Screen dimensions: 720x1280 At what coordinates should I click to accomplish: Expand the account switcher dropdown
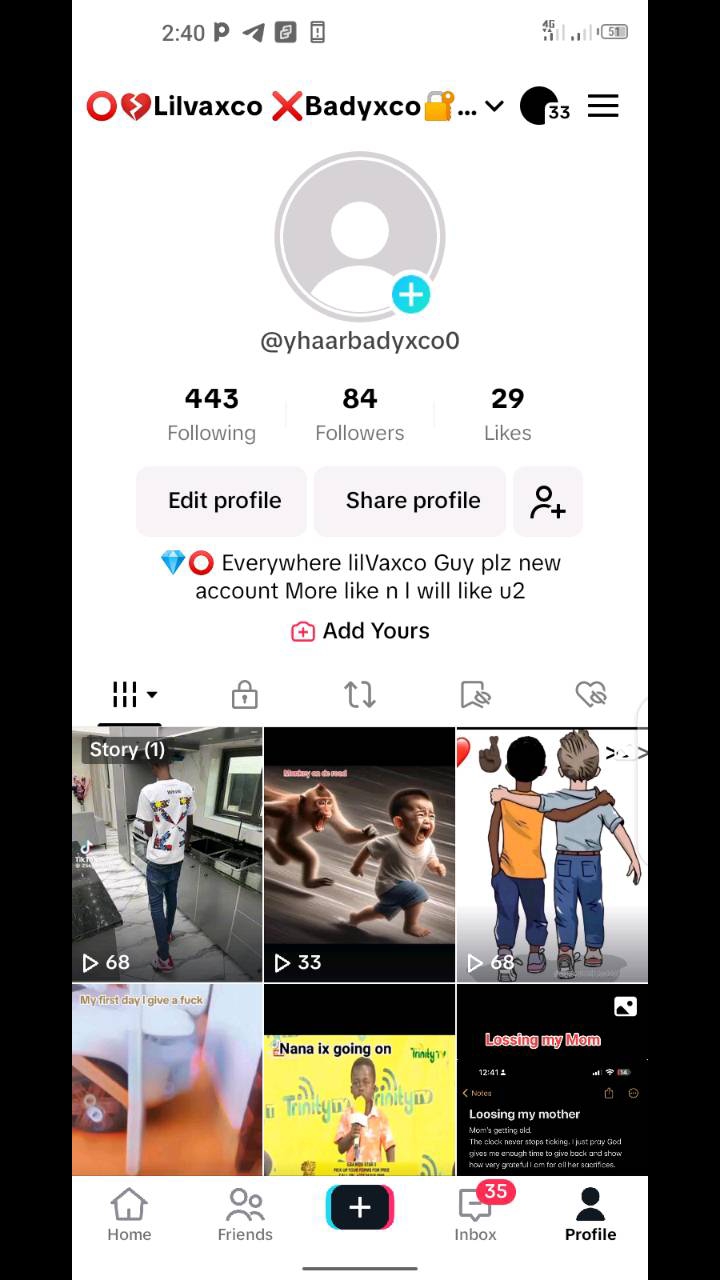494,107
